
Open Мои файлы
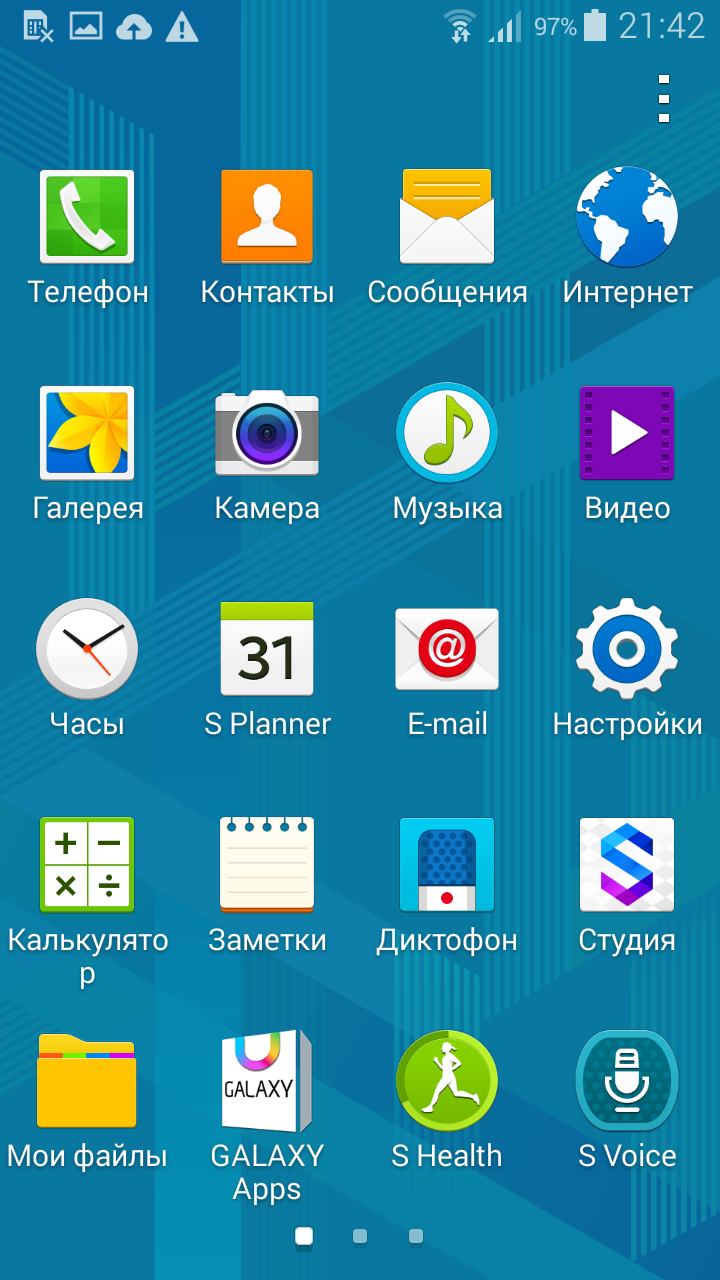(87, 1081)
